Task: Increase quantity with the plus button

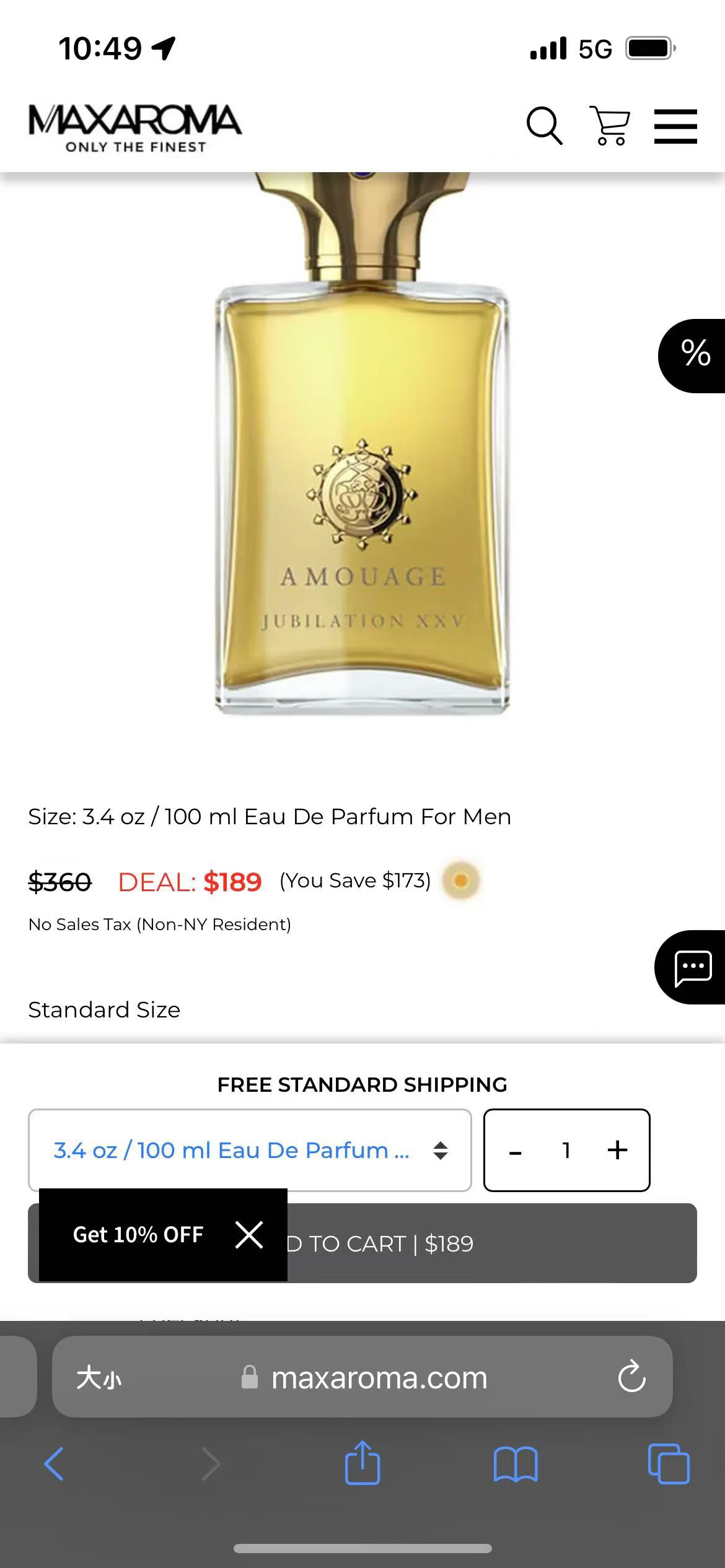Action: tap(617, 1150)
